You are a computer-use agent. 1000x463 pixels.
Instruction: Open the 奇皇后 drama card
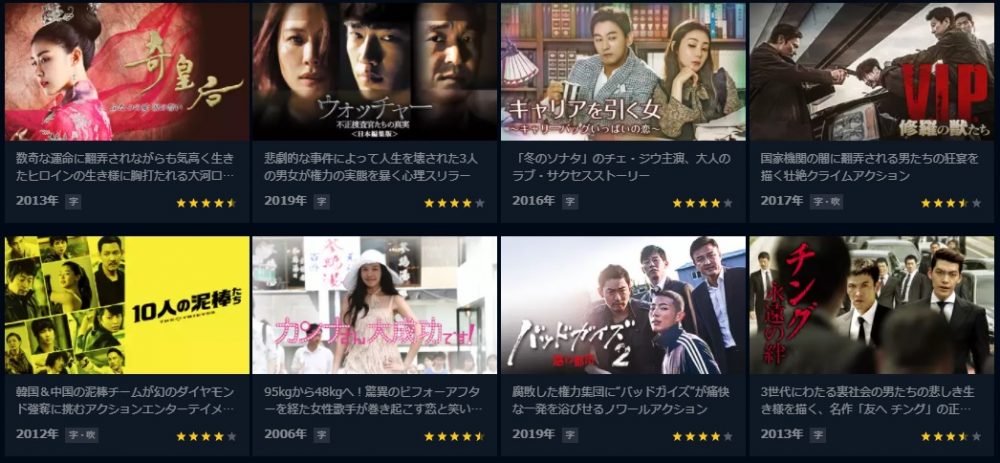pos(127,72)
